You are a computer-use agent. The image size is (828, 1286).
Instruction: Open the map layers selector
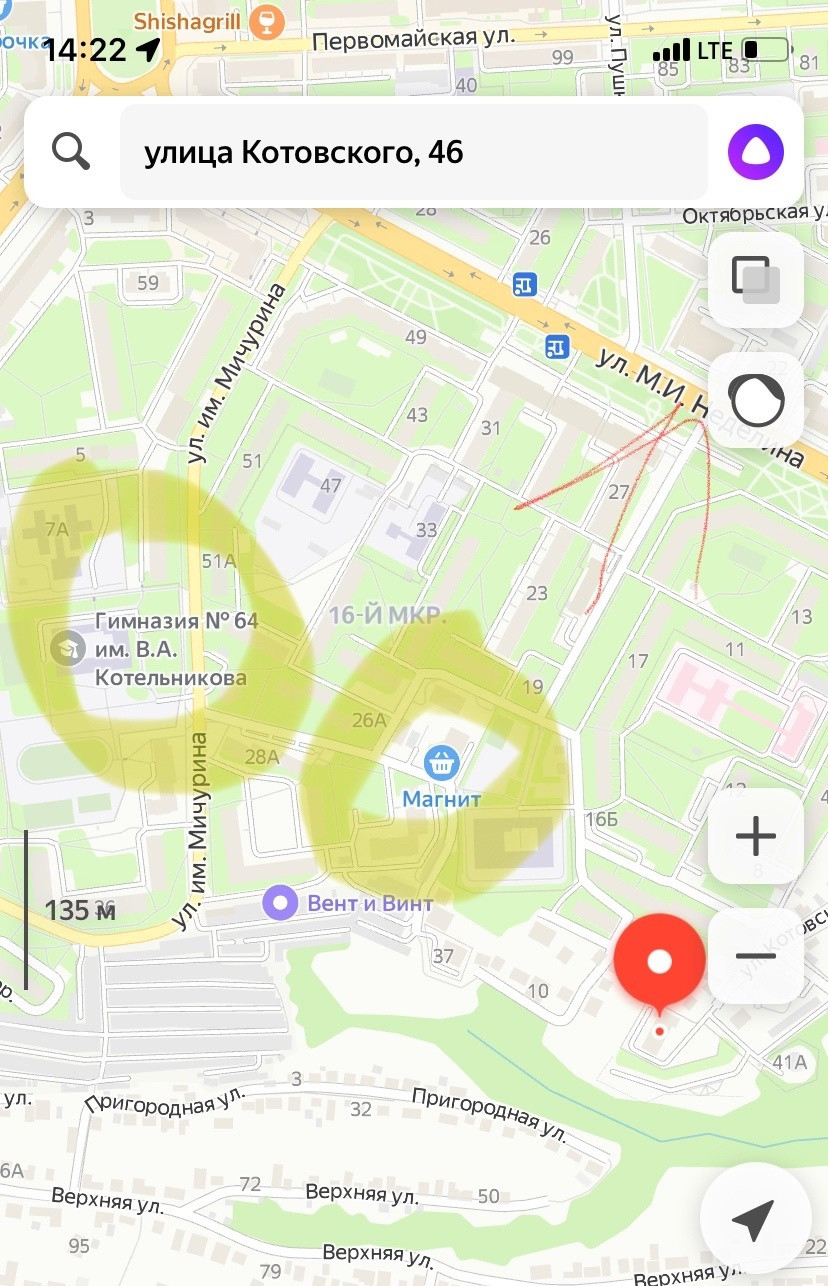pos(755,279)
